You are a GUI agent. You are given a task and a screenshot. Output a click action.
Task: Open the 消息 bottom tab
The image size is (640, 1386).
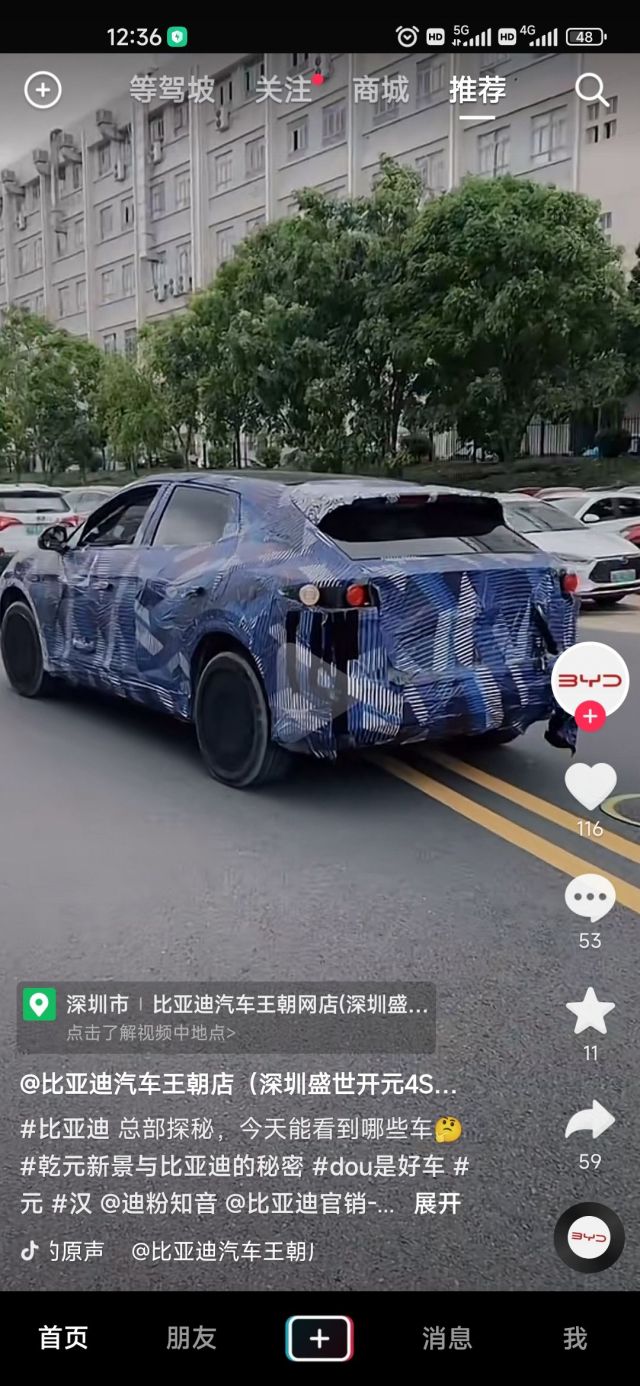(447, 1338)
